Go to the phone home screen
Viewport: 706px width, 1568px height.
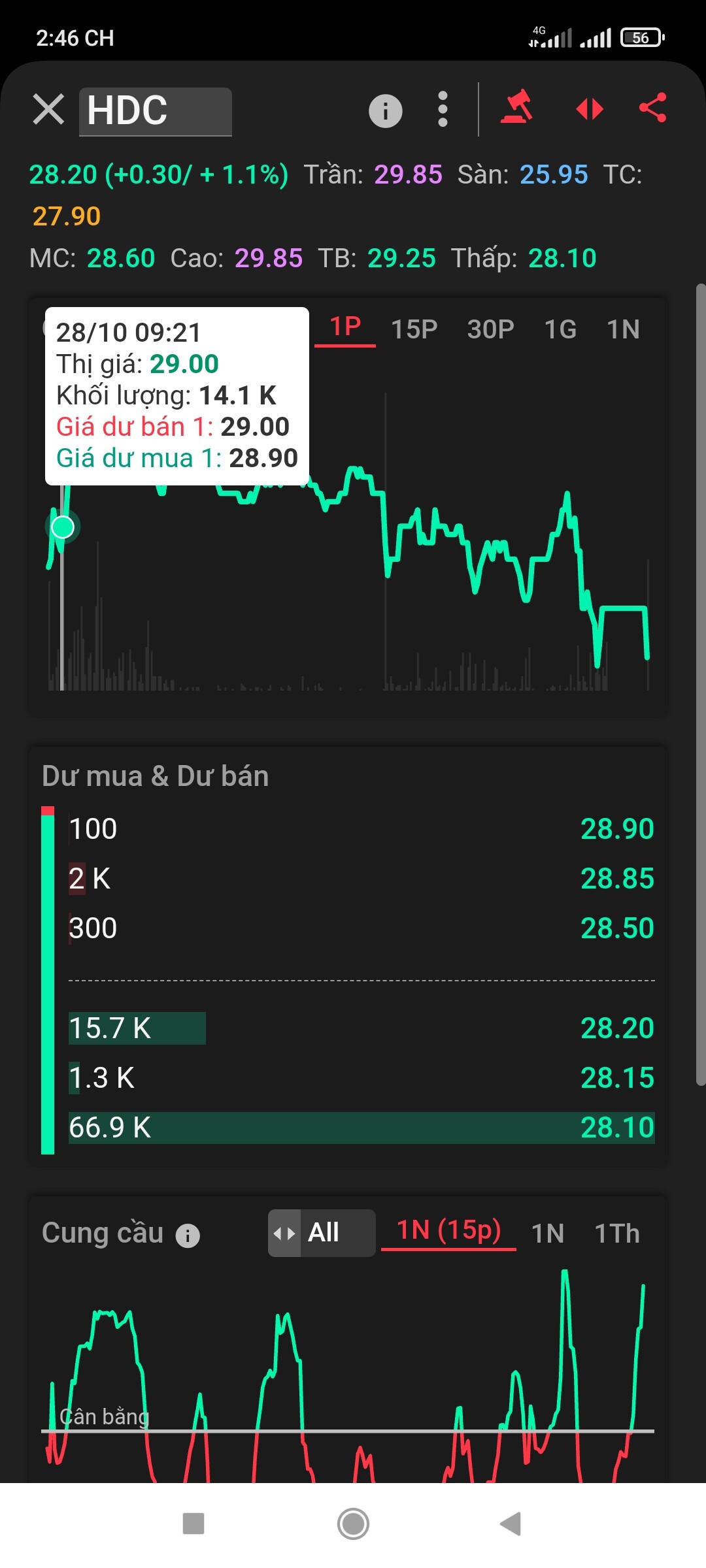[x=353, y=1524]
